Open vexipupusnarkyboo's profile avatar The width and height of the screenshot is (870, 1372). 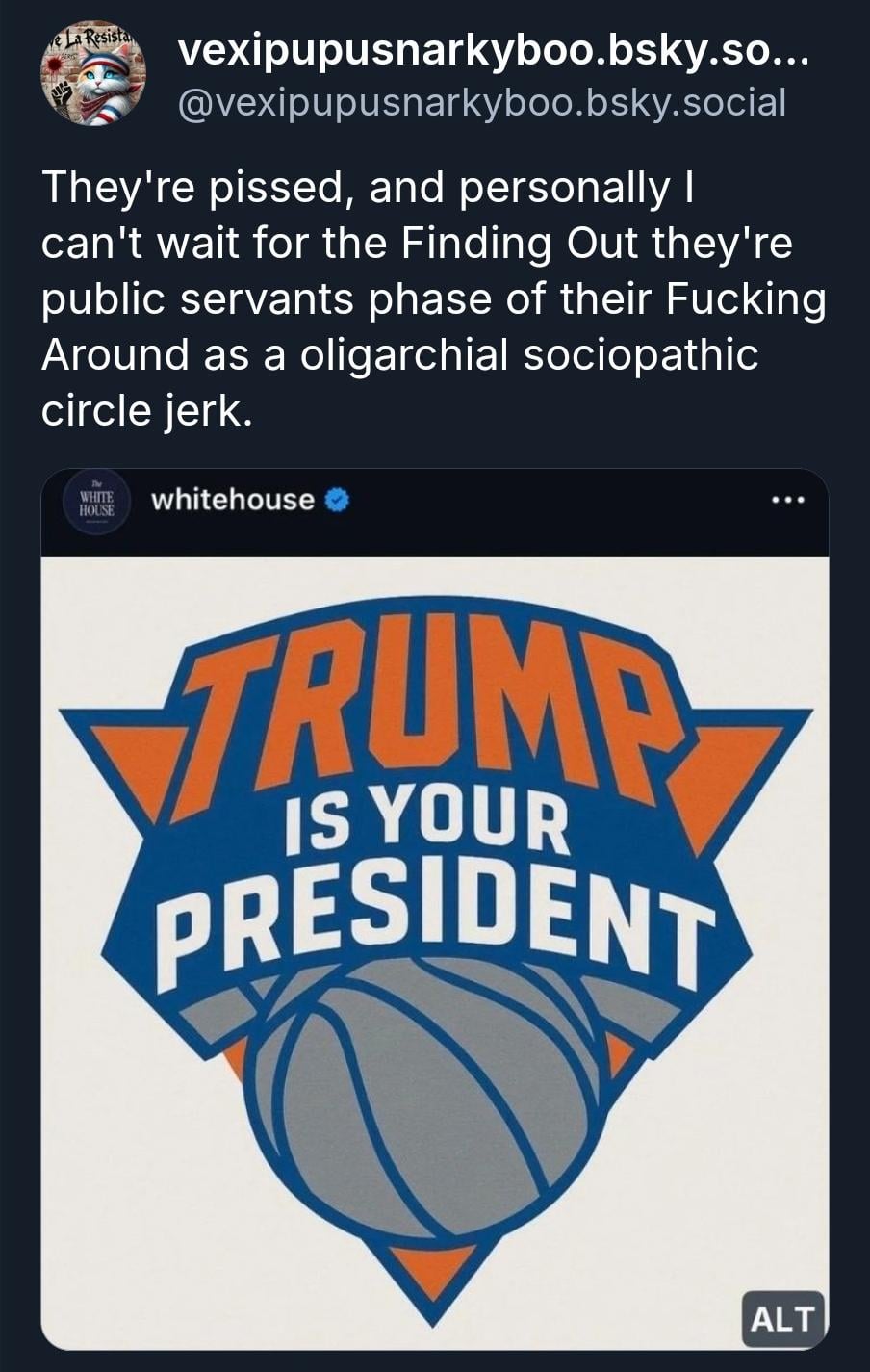(92, 76)
